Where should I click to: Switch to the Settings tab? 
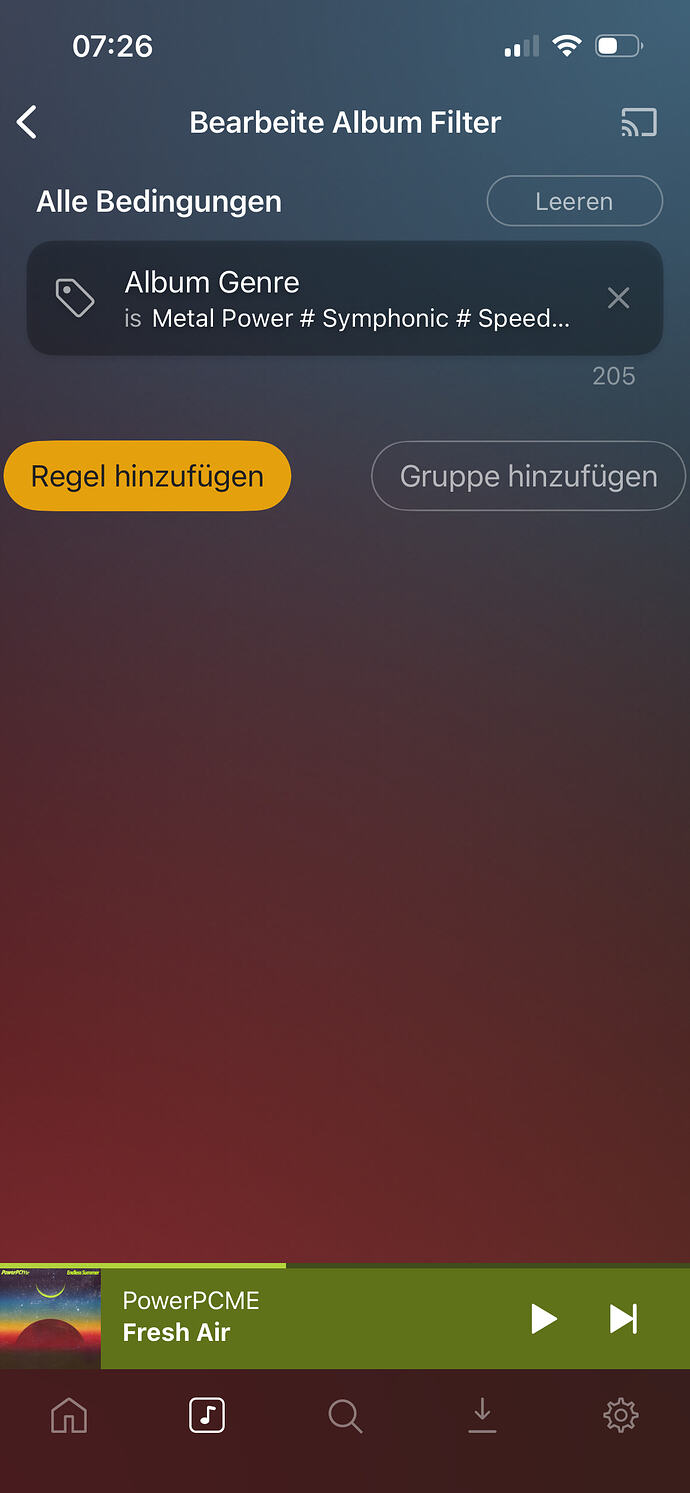click(x=620, y=1415)
